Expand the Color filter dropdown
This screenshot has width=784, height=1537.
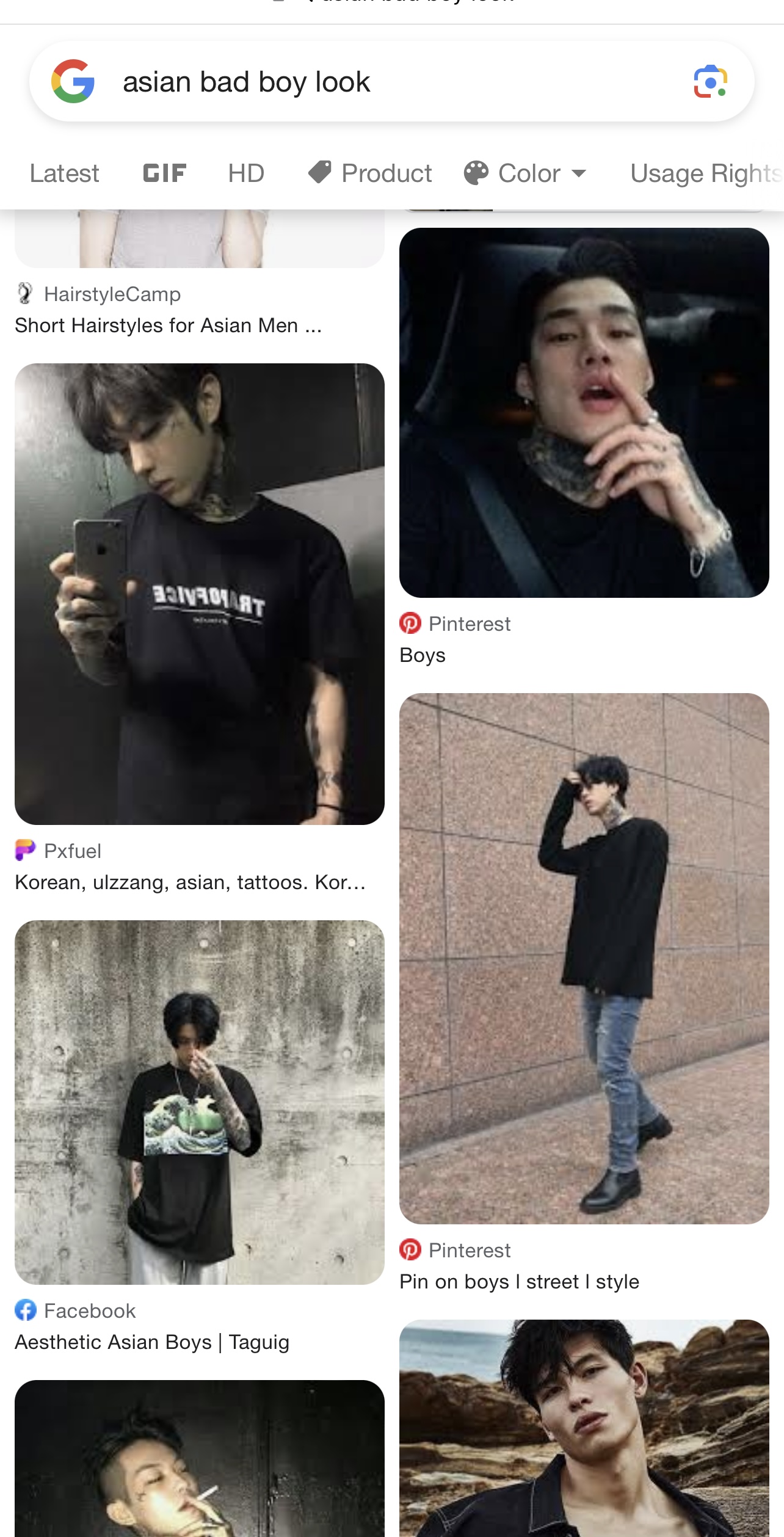(525, 173)
